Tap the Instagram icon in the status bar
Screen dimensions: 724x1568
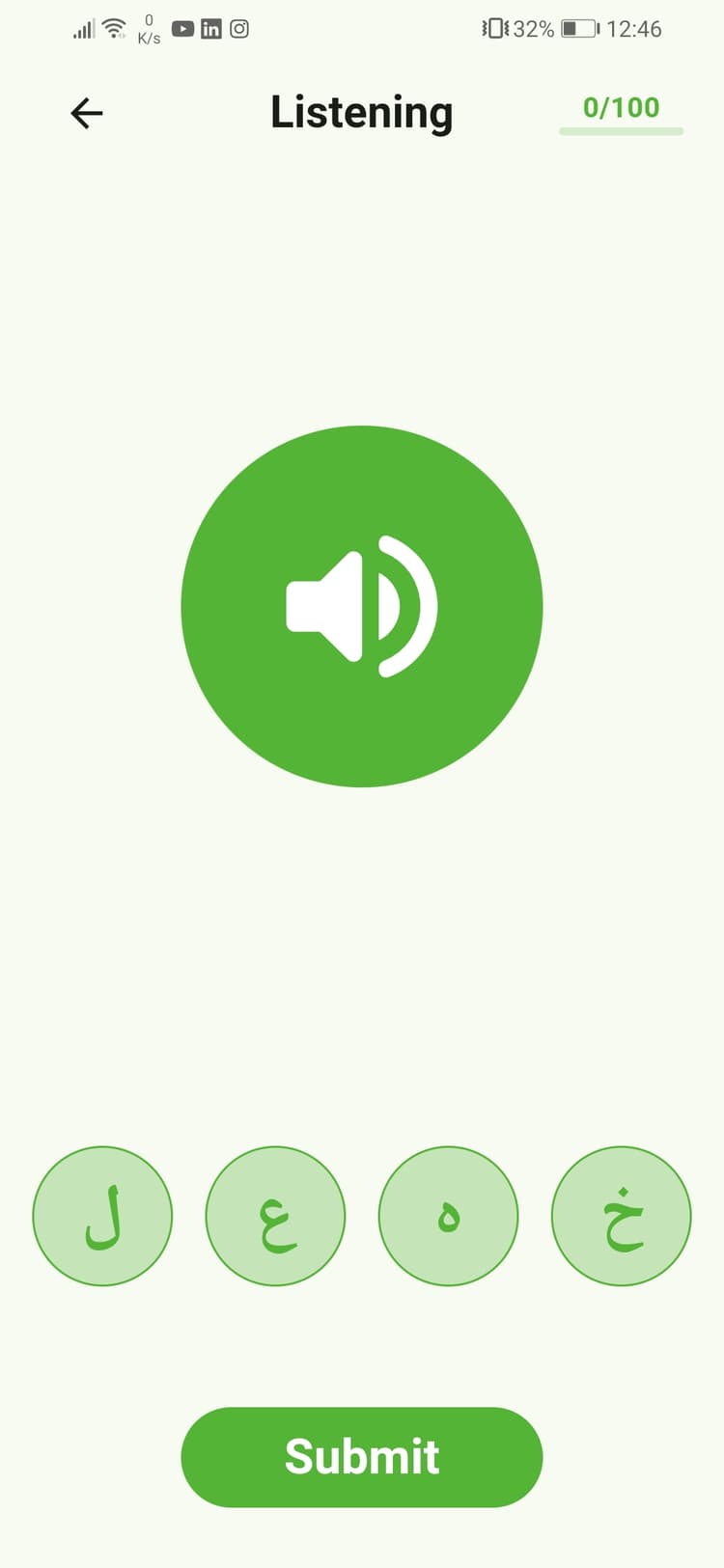[238, 29]
